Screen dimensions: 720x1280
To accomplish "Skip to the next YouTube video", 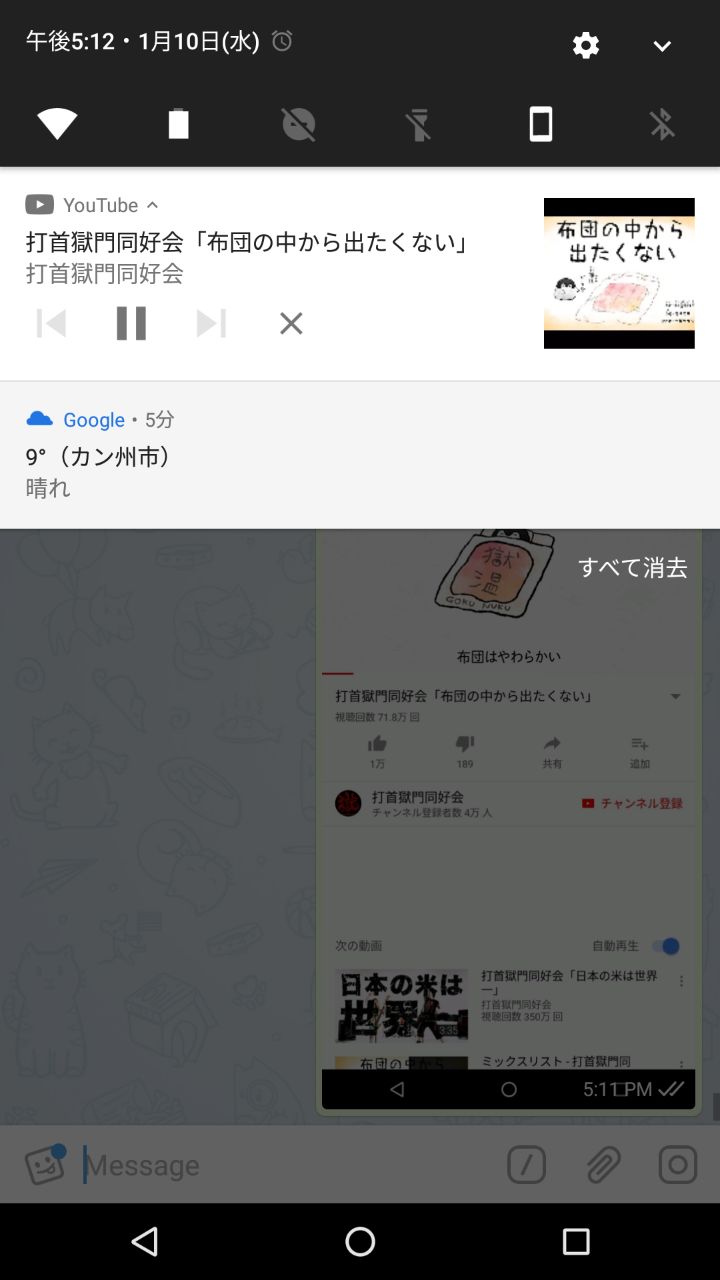I will click(x=211, y=323).
